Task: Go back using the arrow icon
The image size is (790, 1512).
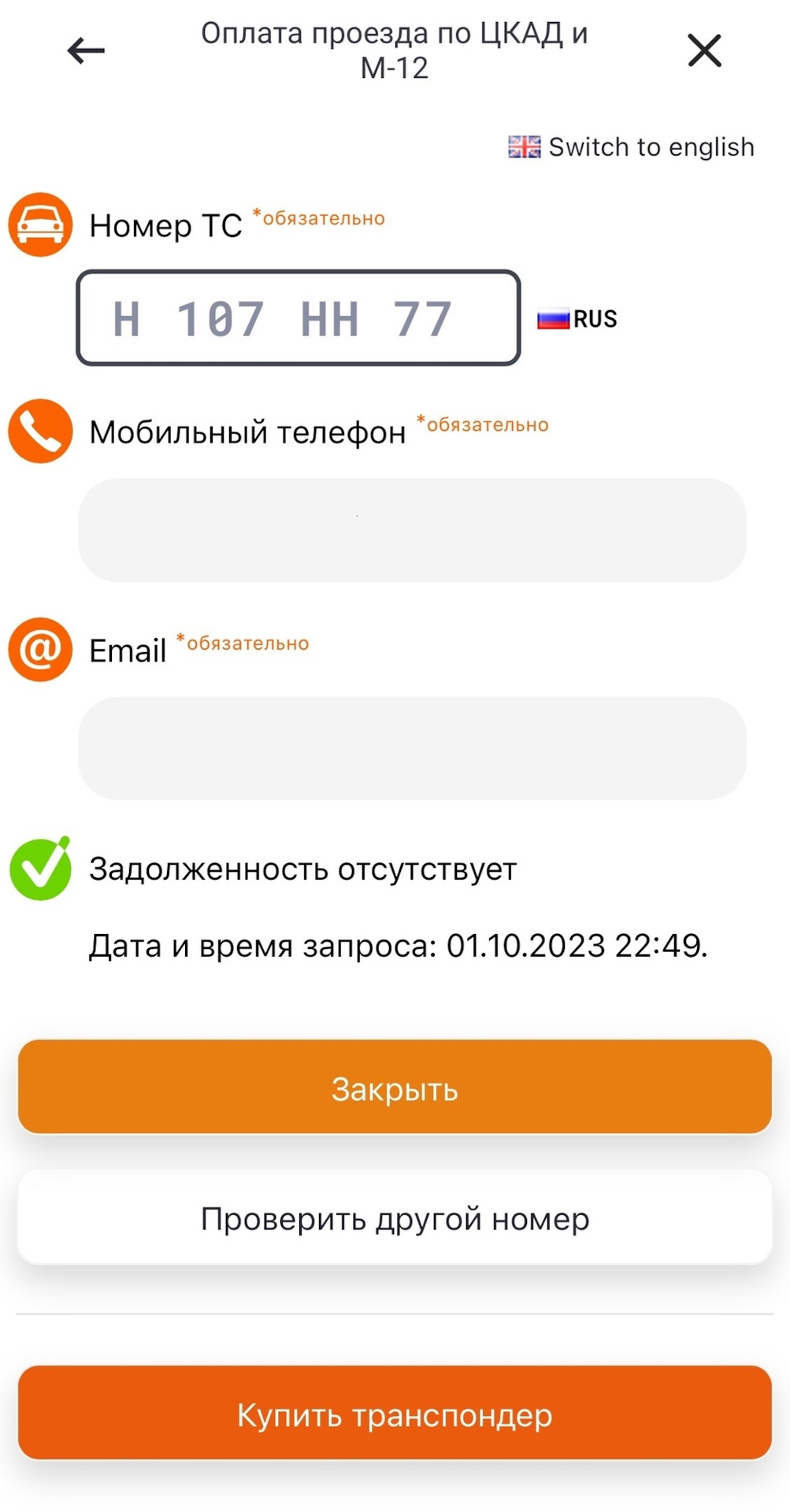Action: (86, 51)
